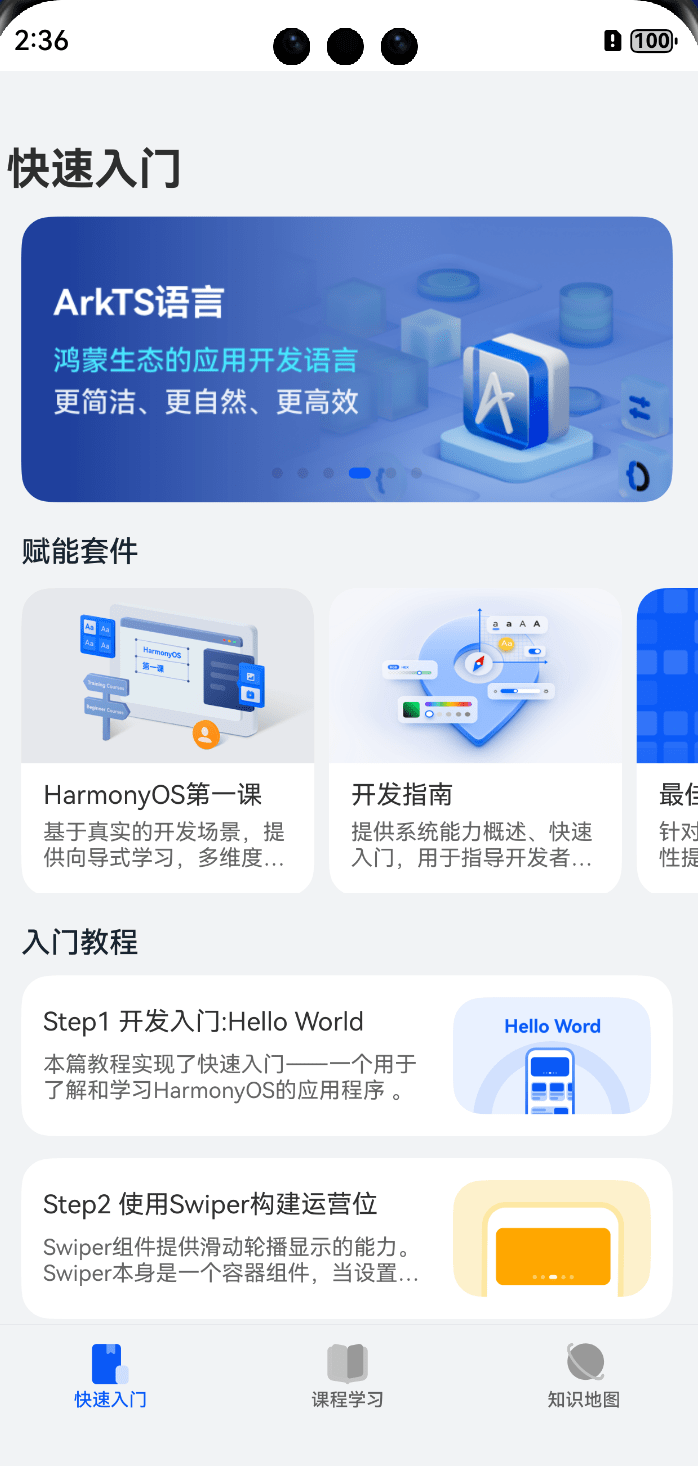
Task: Open Step1 开发入门:Hello World tutorial
Action: 347,1056
